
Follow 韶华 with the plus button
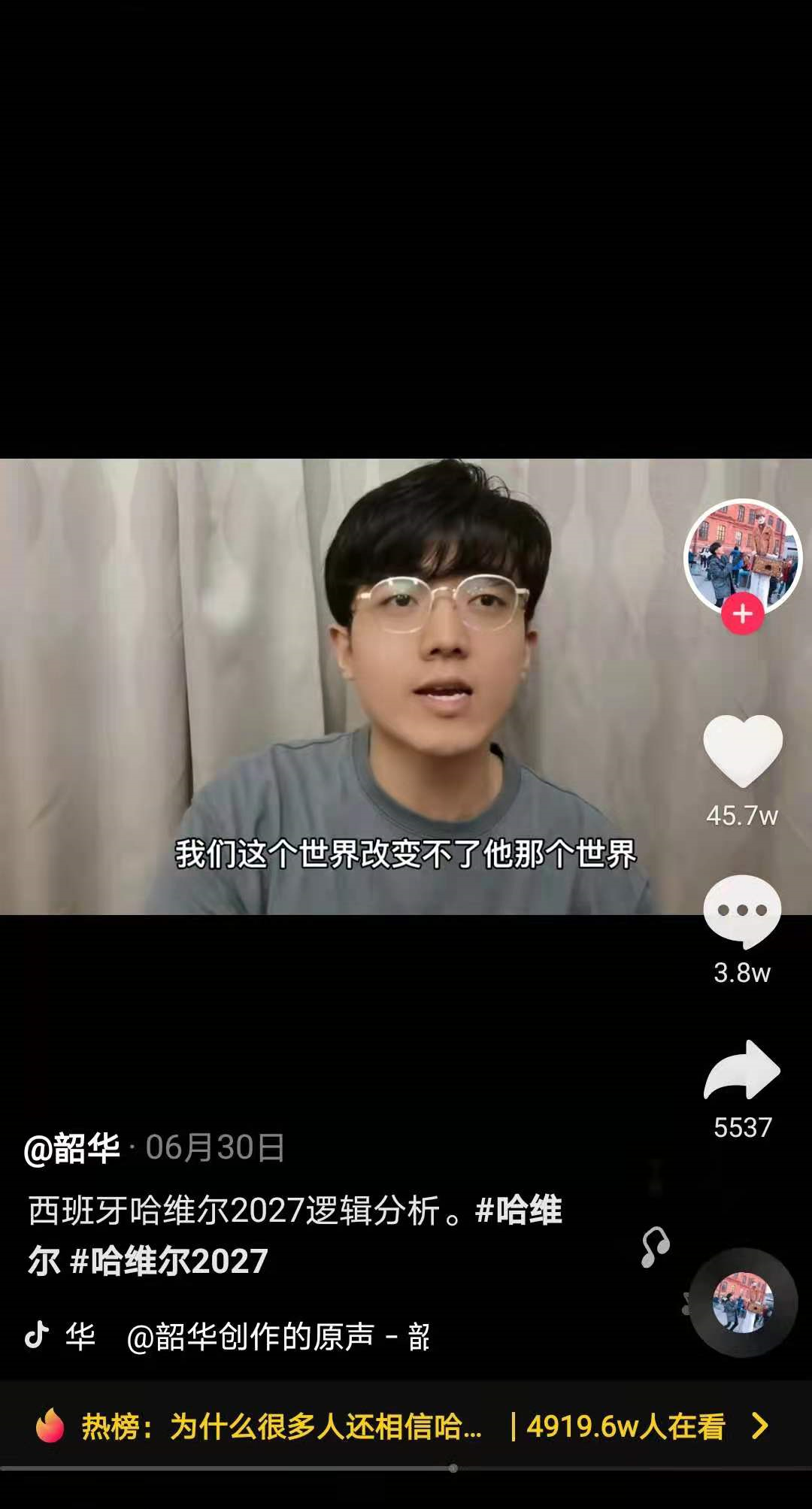742,614
